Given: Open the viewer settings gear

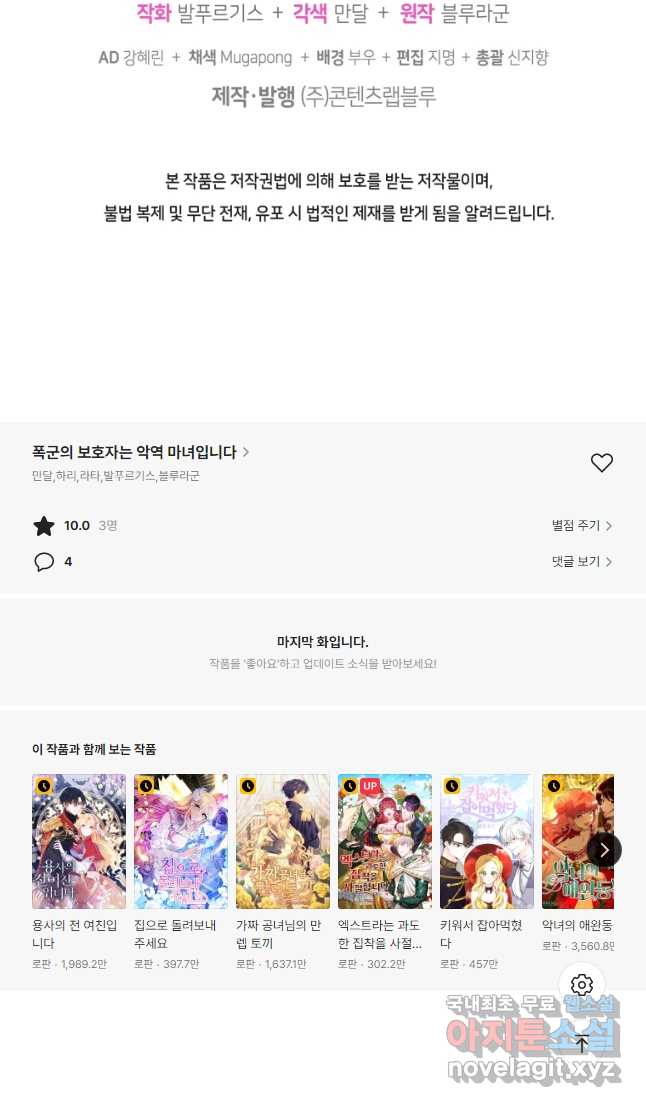Looking at the screenshot, I should tap(582, 984).
